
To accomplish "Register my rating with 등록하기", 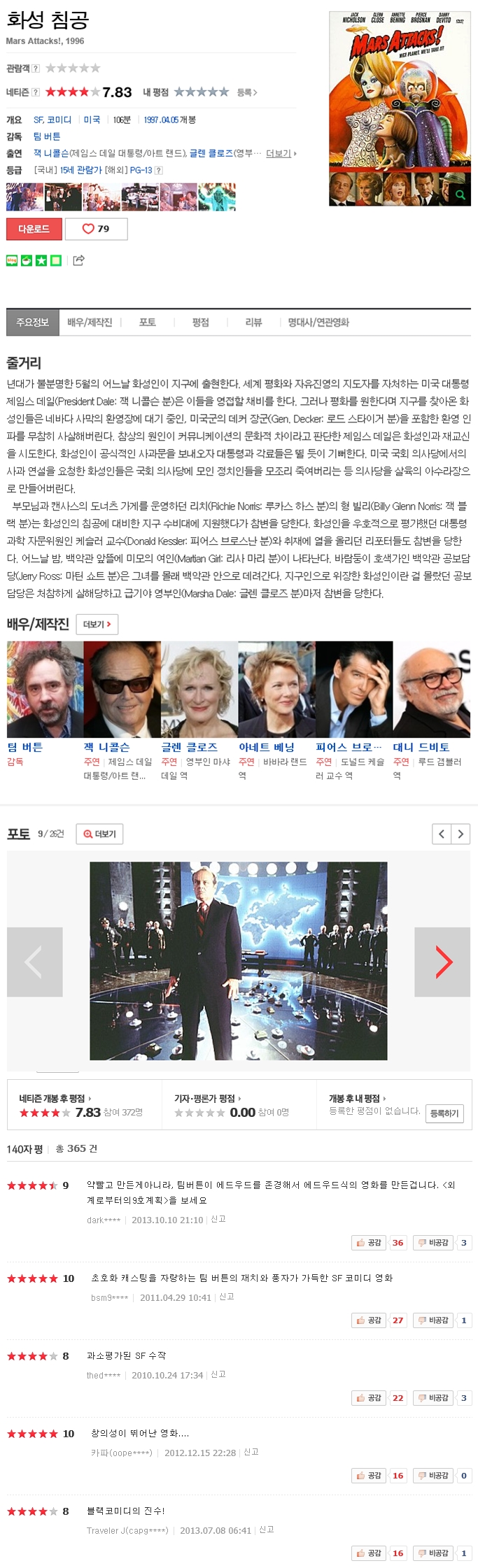I will pos(444,1113).
